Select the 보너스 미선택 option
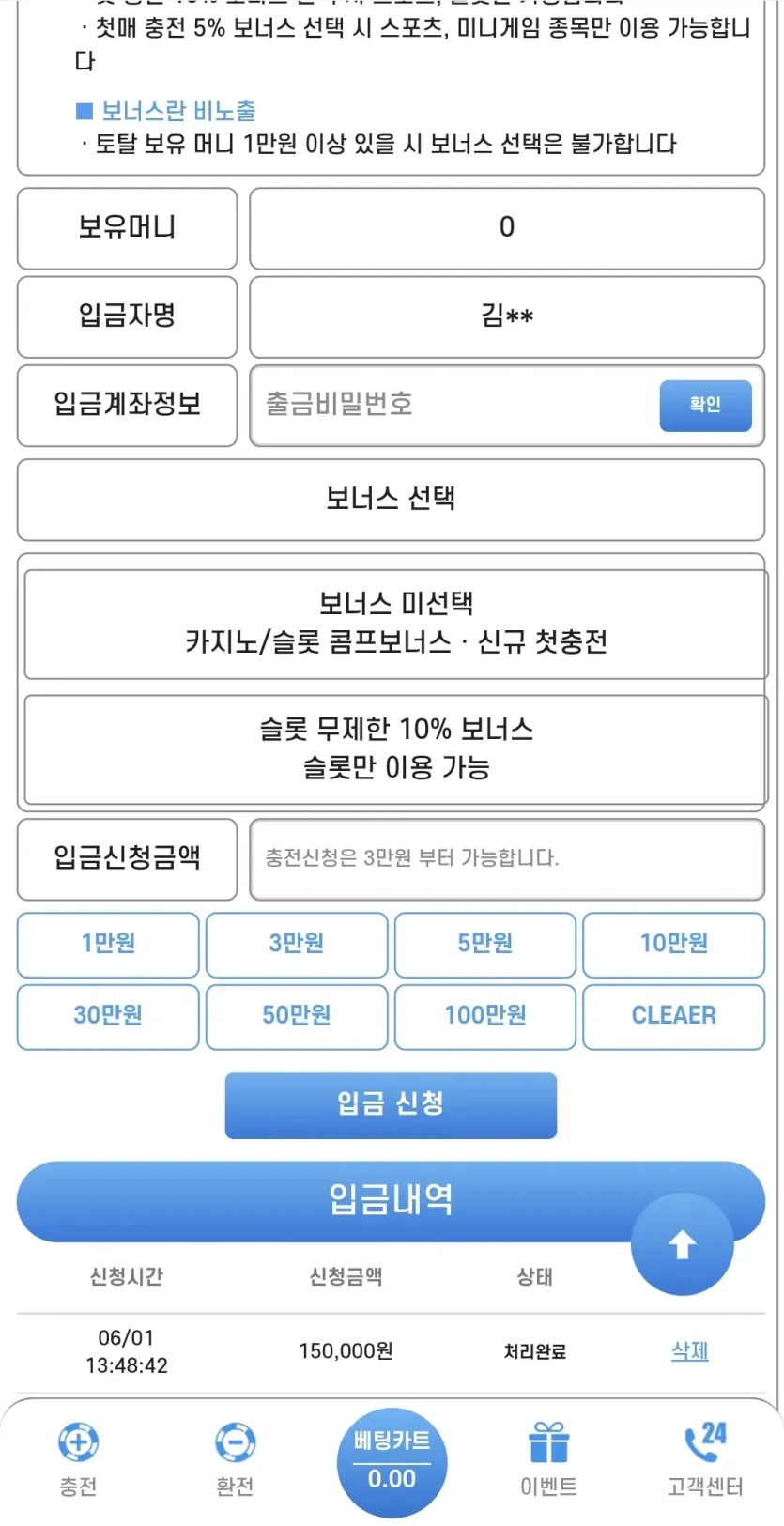The image size is (784, 1526). click(395, 624)
